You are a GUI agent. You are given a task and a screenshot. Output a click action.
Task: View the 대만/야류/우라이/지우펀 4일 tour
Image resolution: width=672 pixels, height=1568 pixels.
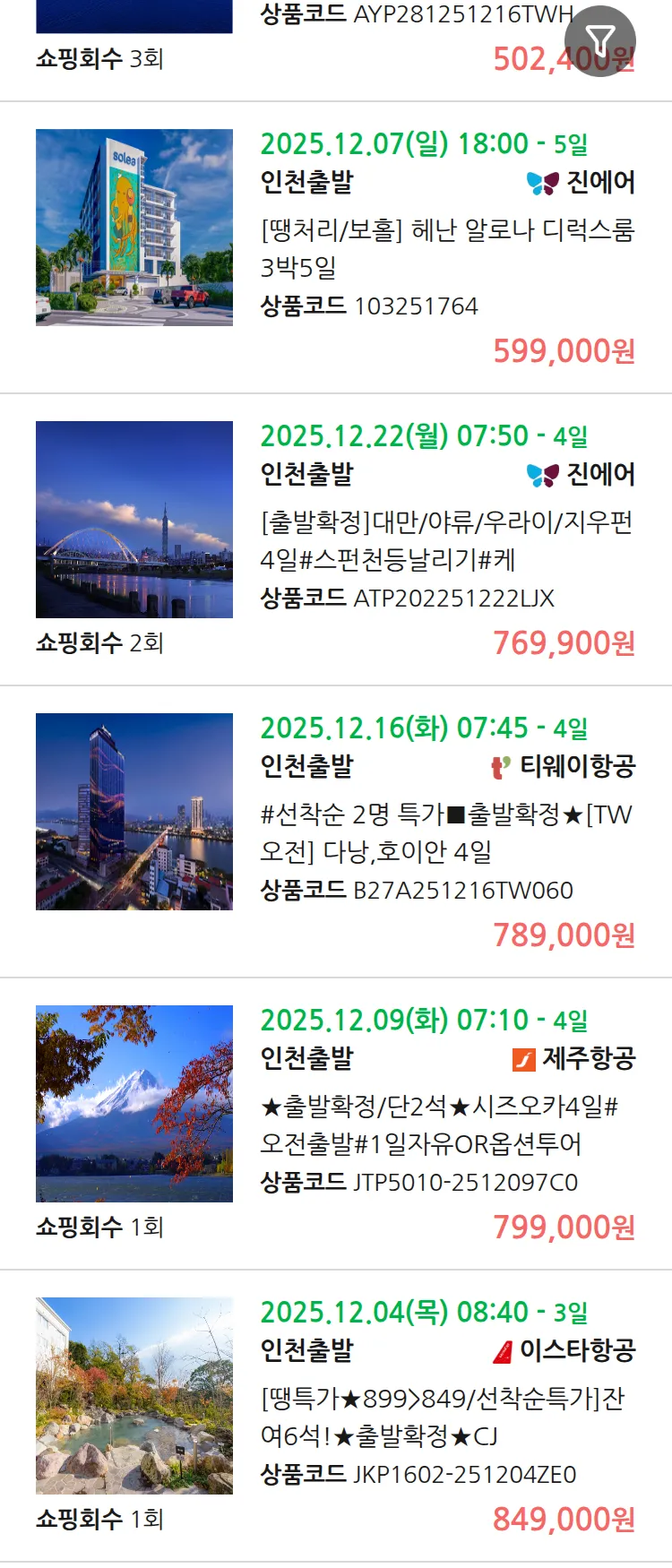pos(446,540)
